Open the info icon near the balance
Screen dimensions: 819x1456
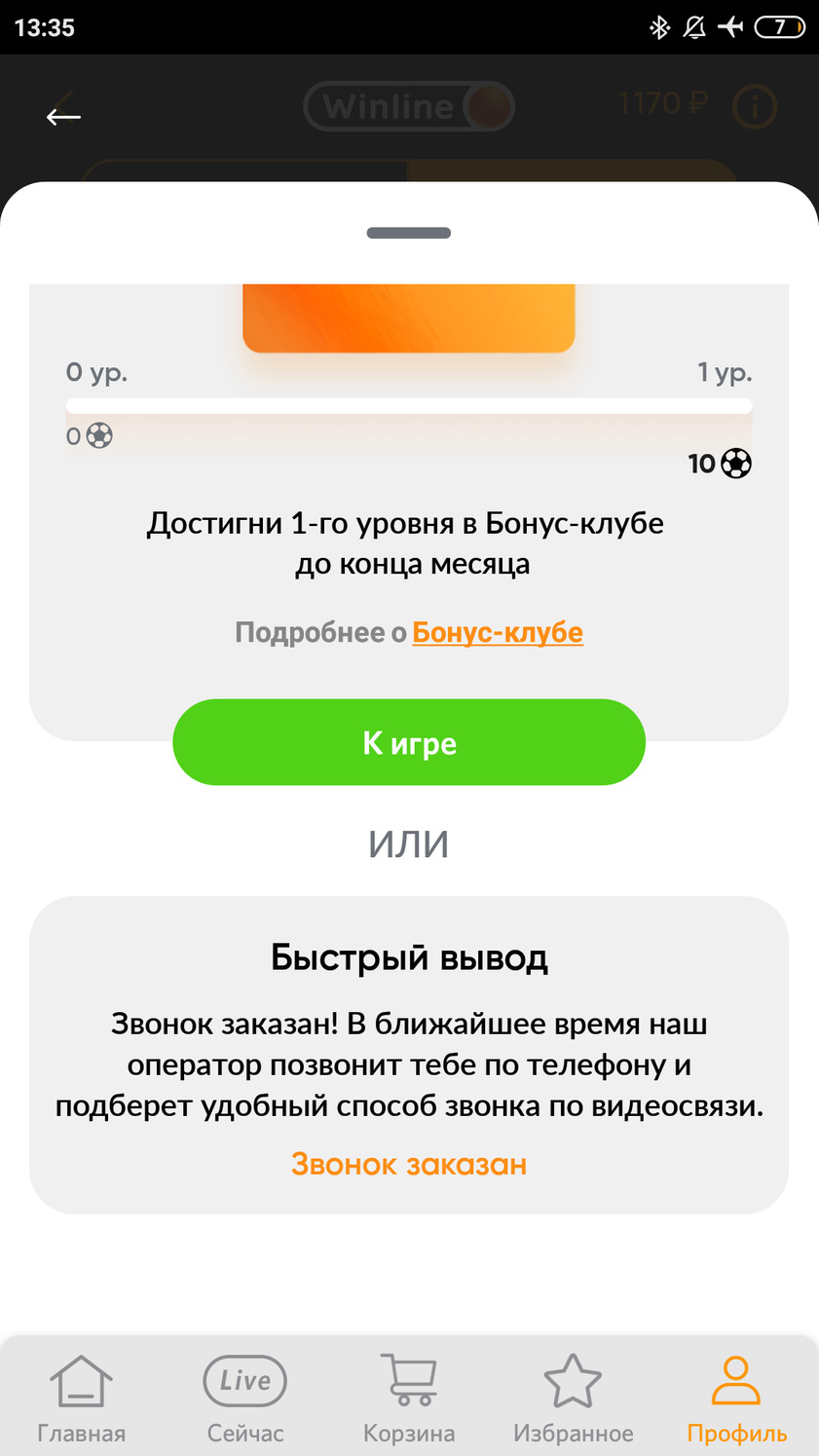point(754,106)
